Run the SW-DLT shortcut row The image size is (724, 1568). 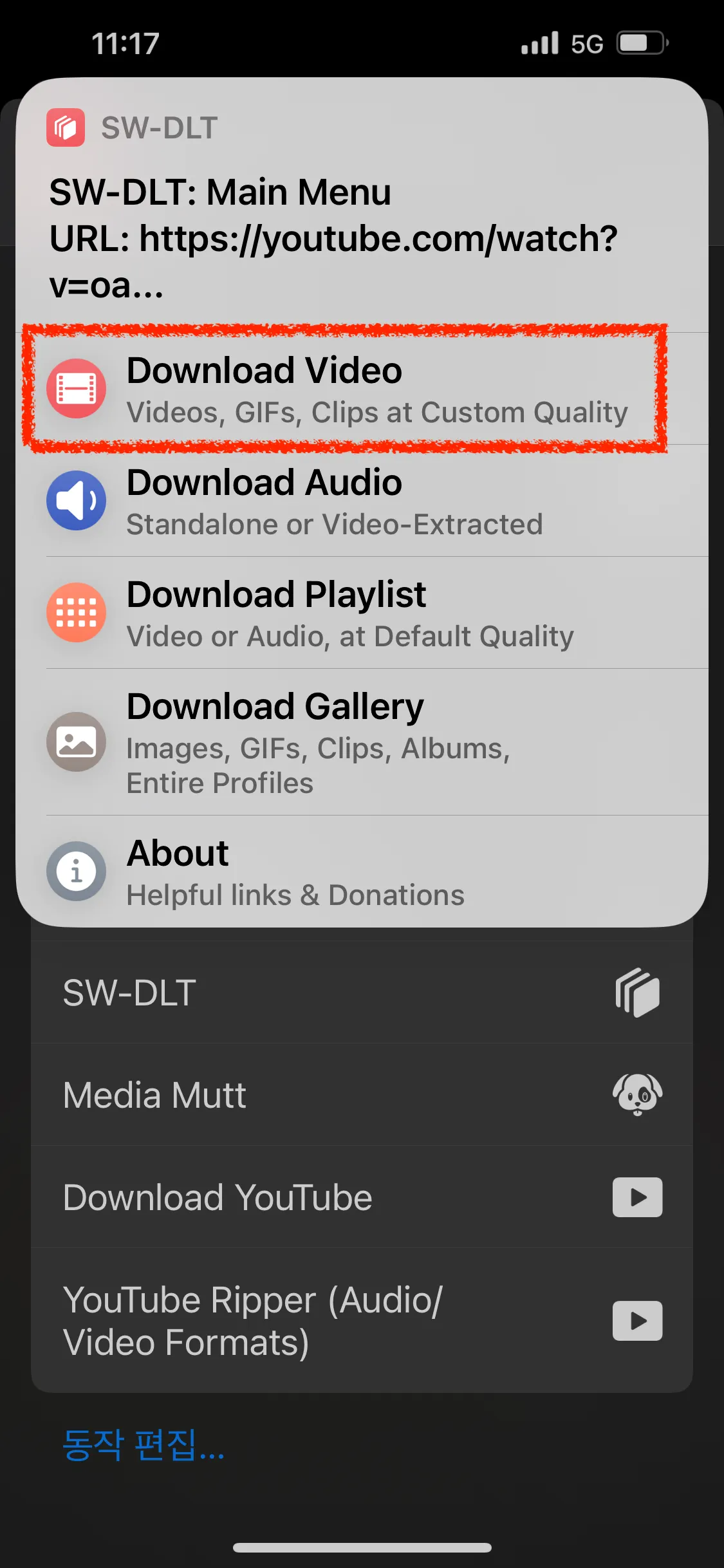[360, 993]
